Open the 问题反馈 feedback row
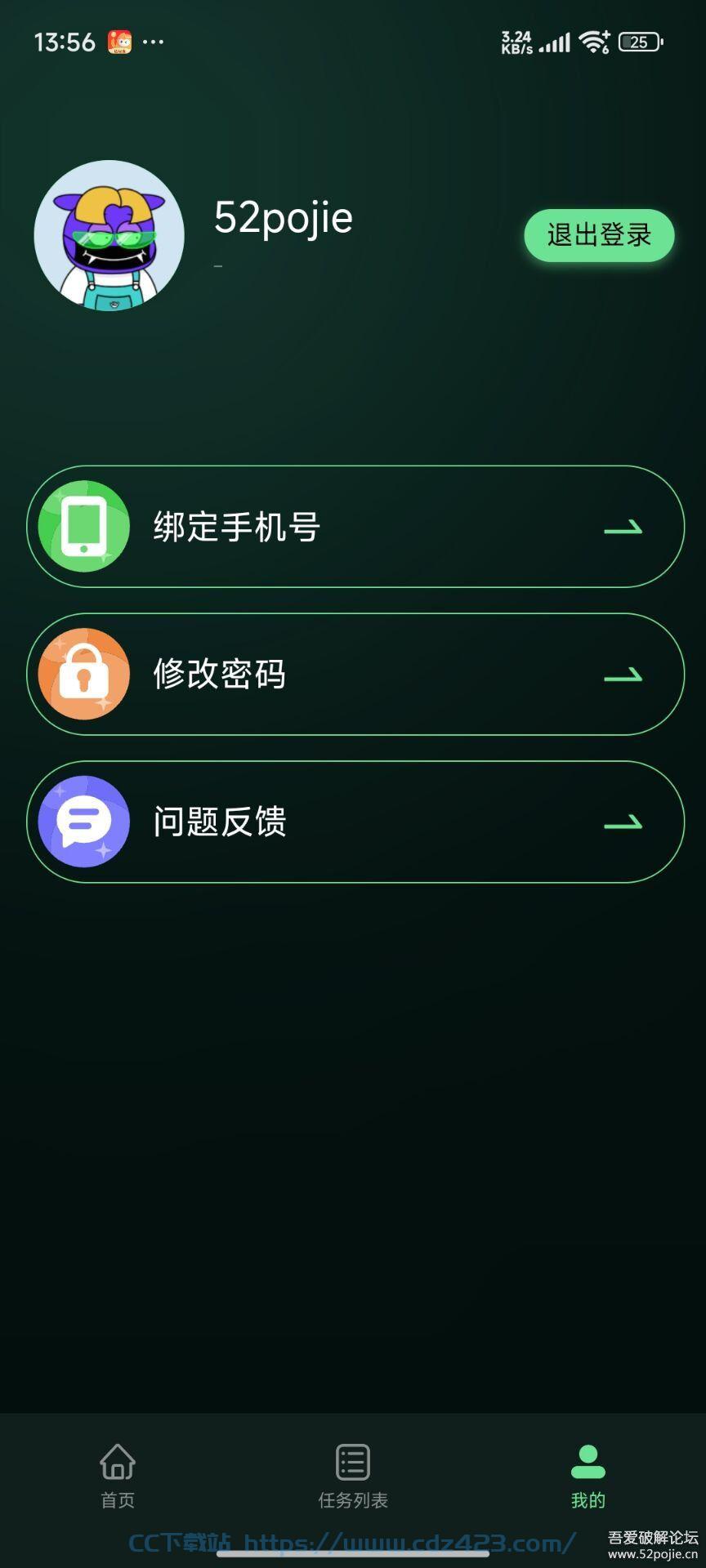This screenshot has height=1568, width=706. point(355,822)
